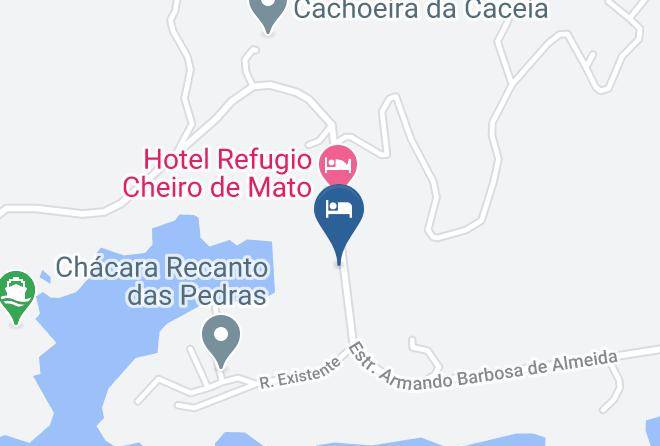The height and width of the screenshot is (446, 660).
Task: Open the Chácara Recanto das Pedras marker
Action: point(220,337)
